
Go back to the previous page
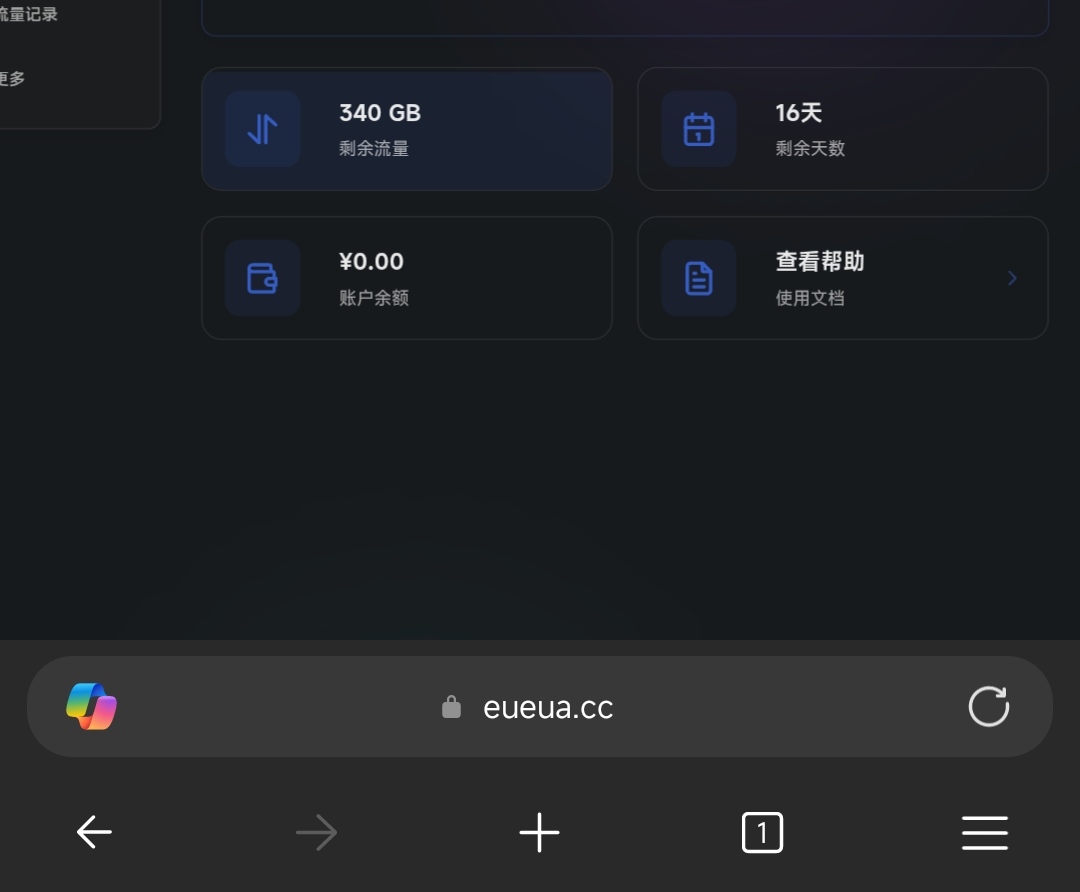pos(94,832)
